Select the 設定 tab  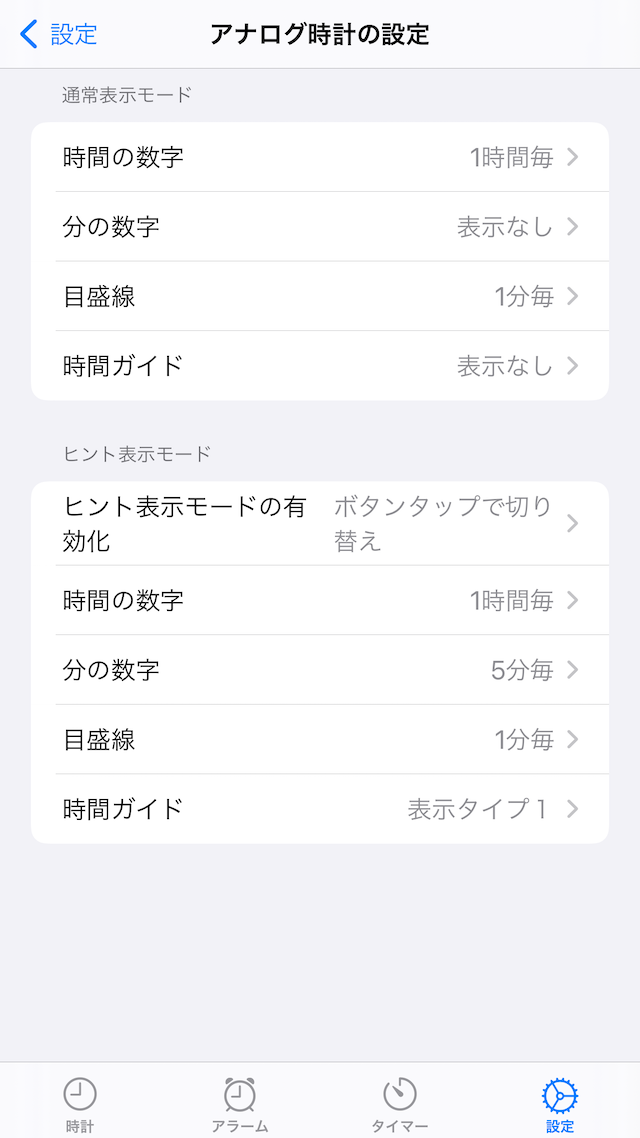tap(560, 1105)
